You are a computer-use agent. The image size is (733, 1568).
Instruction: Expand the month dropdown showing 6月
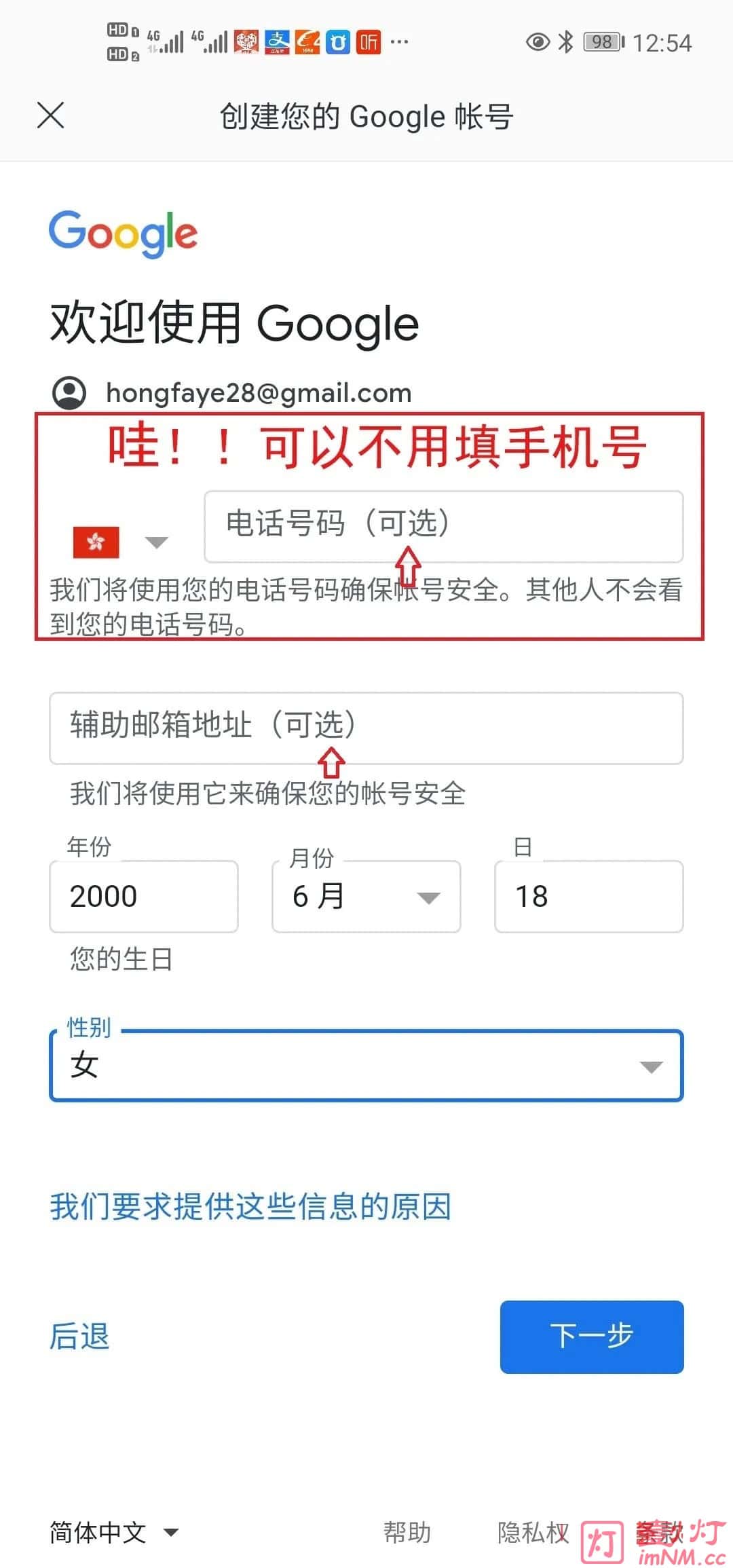[x=366, y=896]
